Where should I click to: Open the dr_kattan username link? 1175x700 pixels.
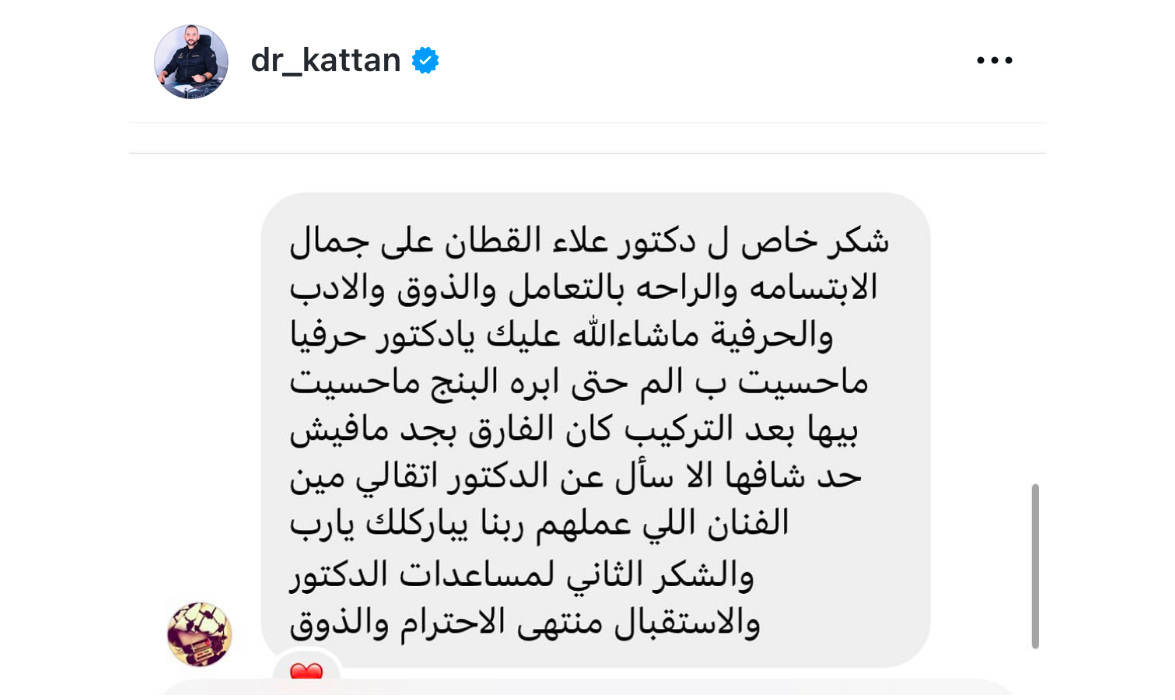point(325,61)
